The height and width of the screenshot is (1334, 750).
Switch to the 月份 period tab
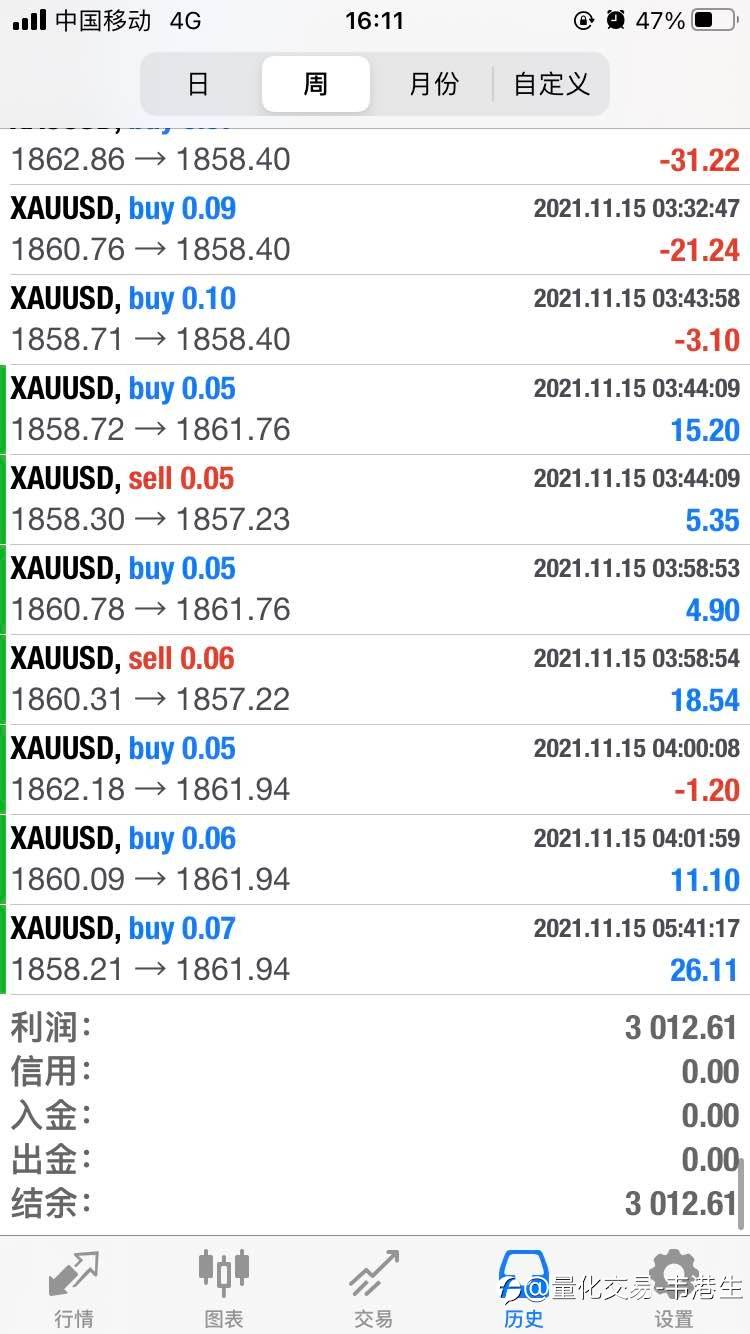point(433,84)
